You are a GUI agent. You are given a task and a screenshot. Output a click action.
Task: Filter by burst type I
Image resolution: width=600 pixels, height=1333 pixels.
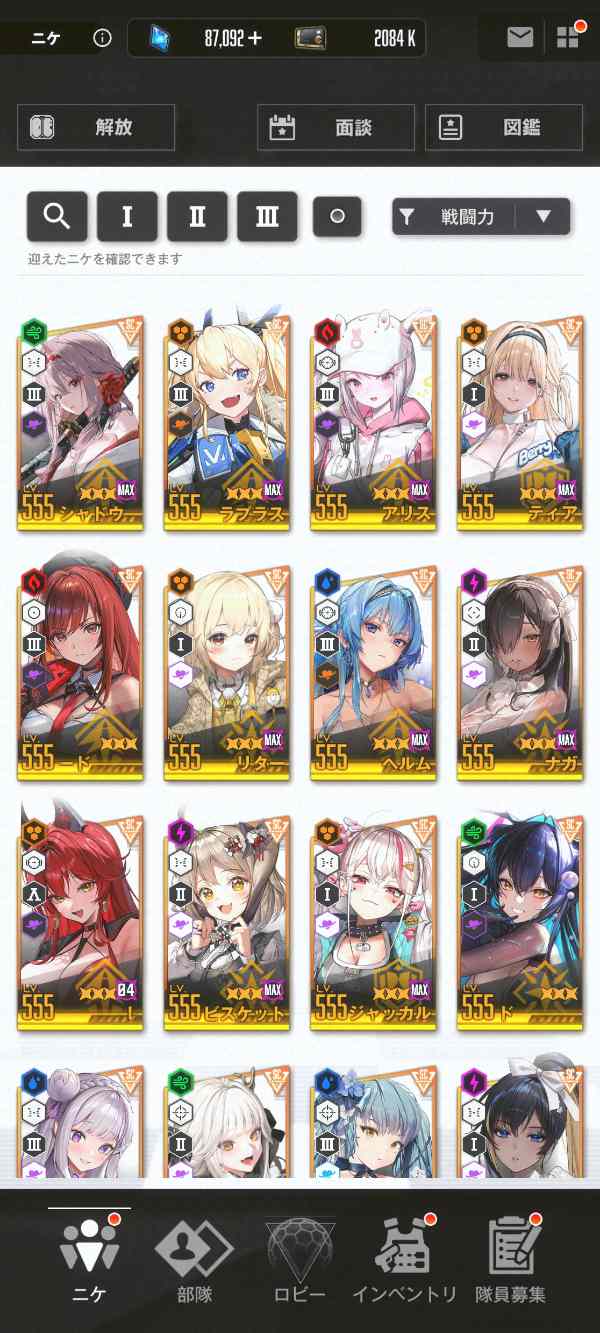point(127,216)
